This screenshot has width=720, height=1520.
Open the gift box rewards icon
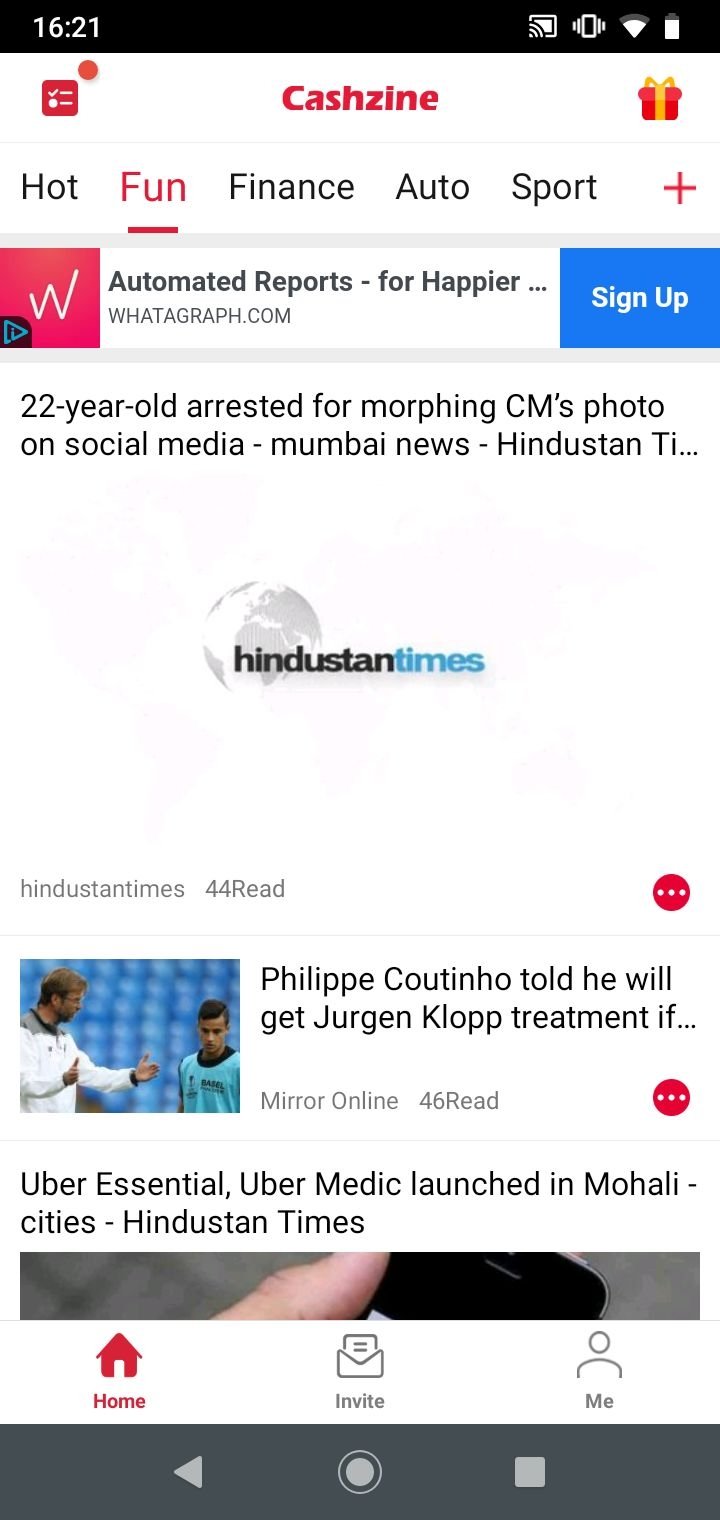[x=660, y=98]
